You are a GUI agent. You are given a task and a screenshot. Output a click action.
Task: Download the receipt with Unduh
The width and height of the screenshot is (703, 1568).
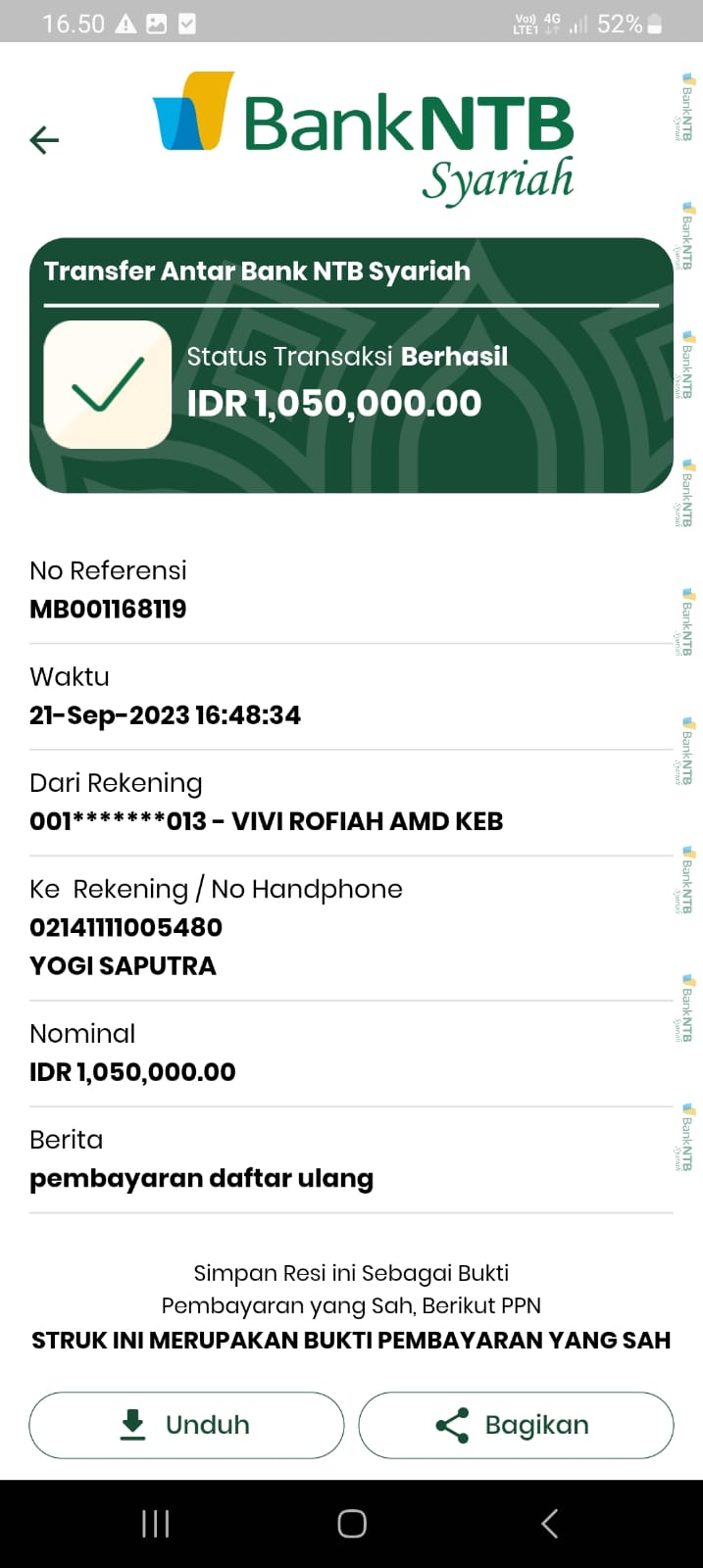[x=186, y=1424]
